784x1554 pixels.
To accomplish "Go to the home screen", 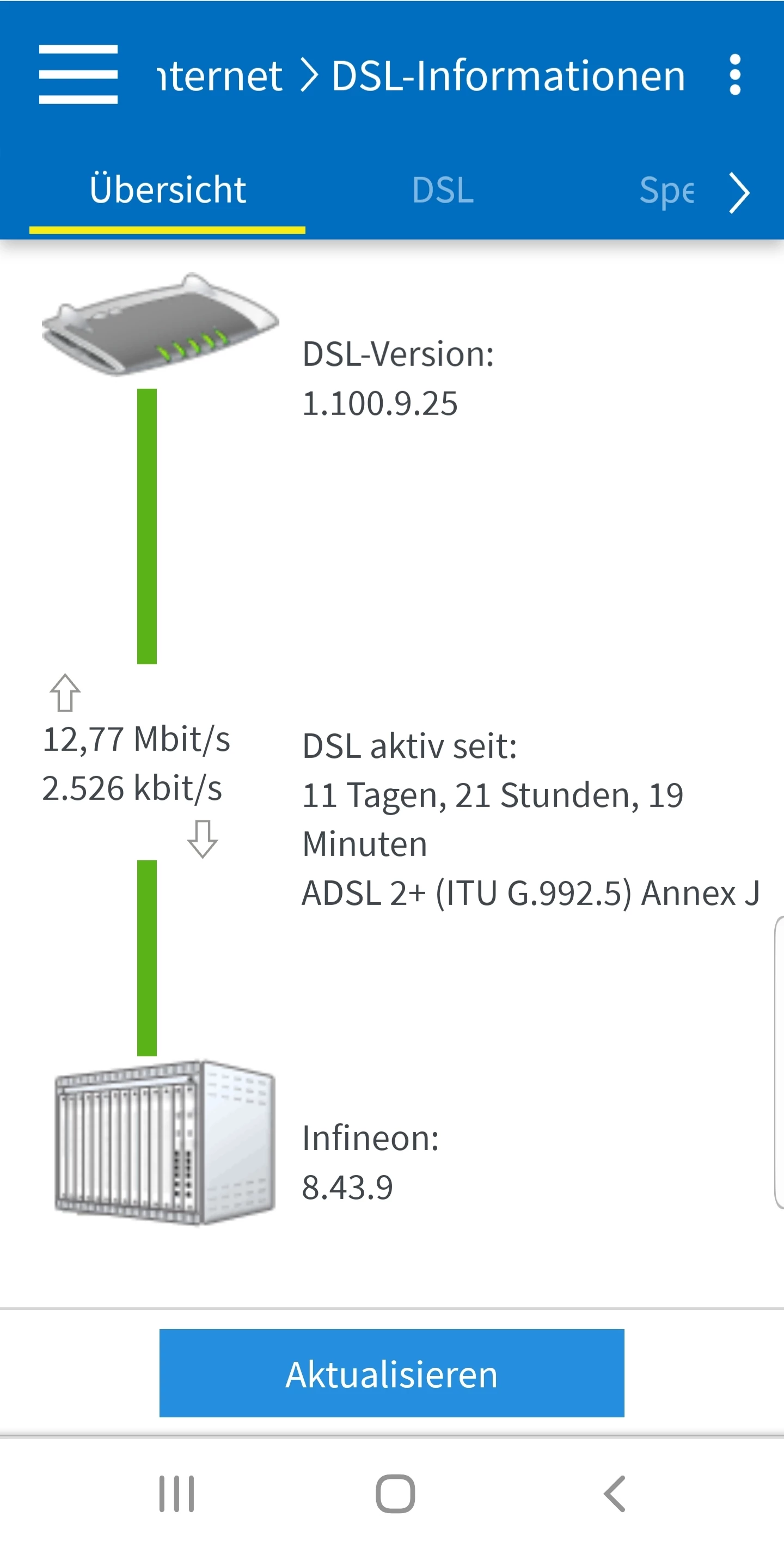I will (x=395, y=1494).
